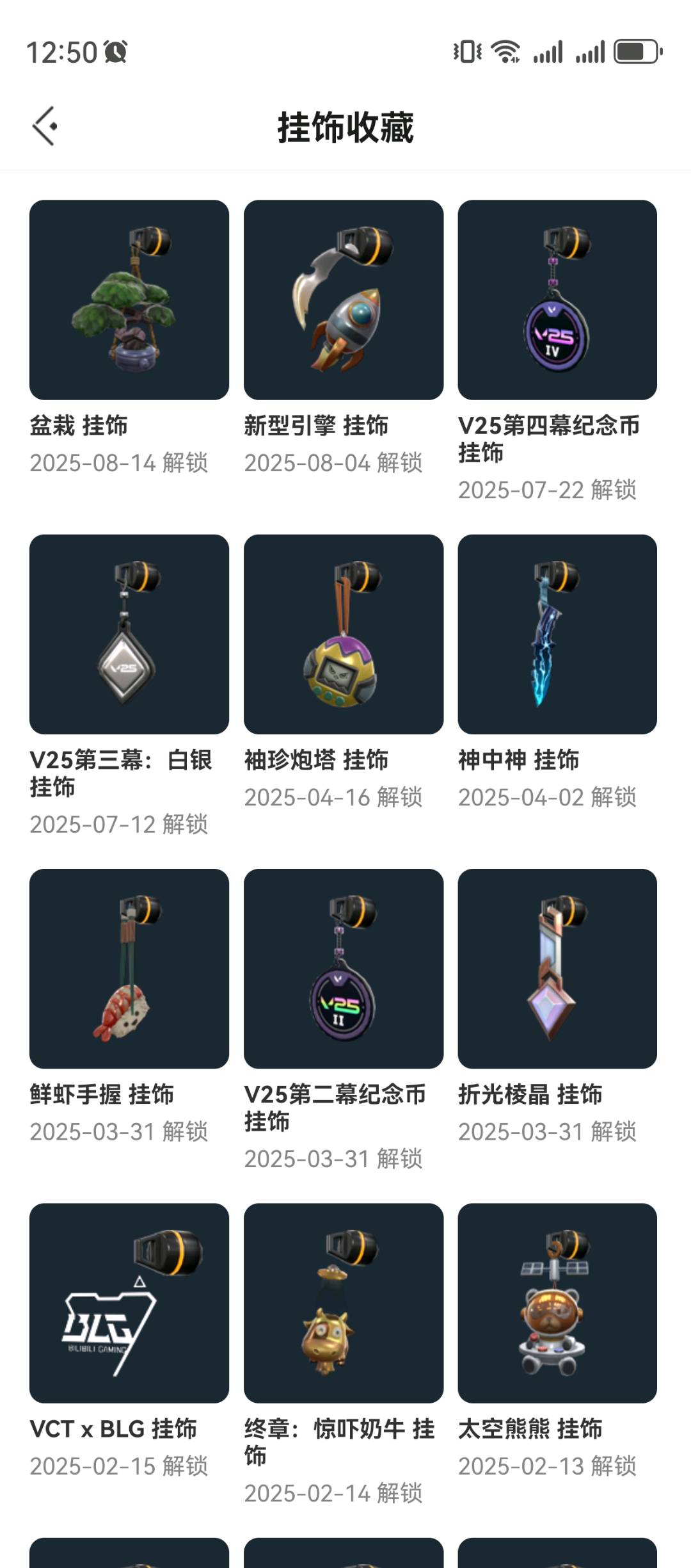Image resolution: width=691 pixels, height=1568 pixels.
Task: Open the 鲜虾手握 挂饰 item
Action: point(129,968)
